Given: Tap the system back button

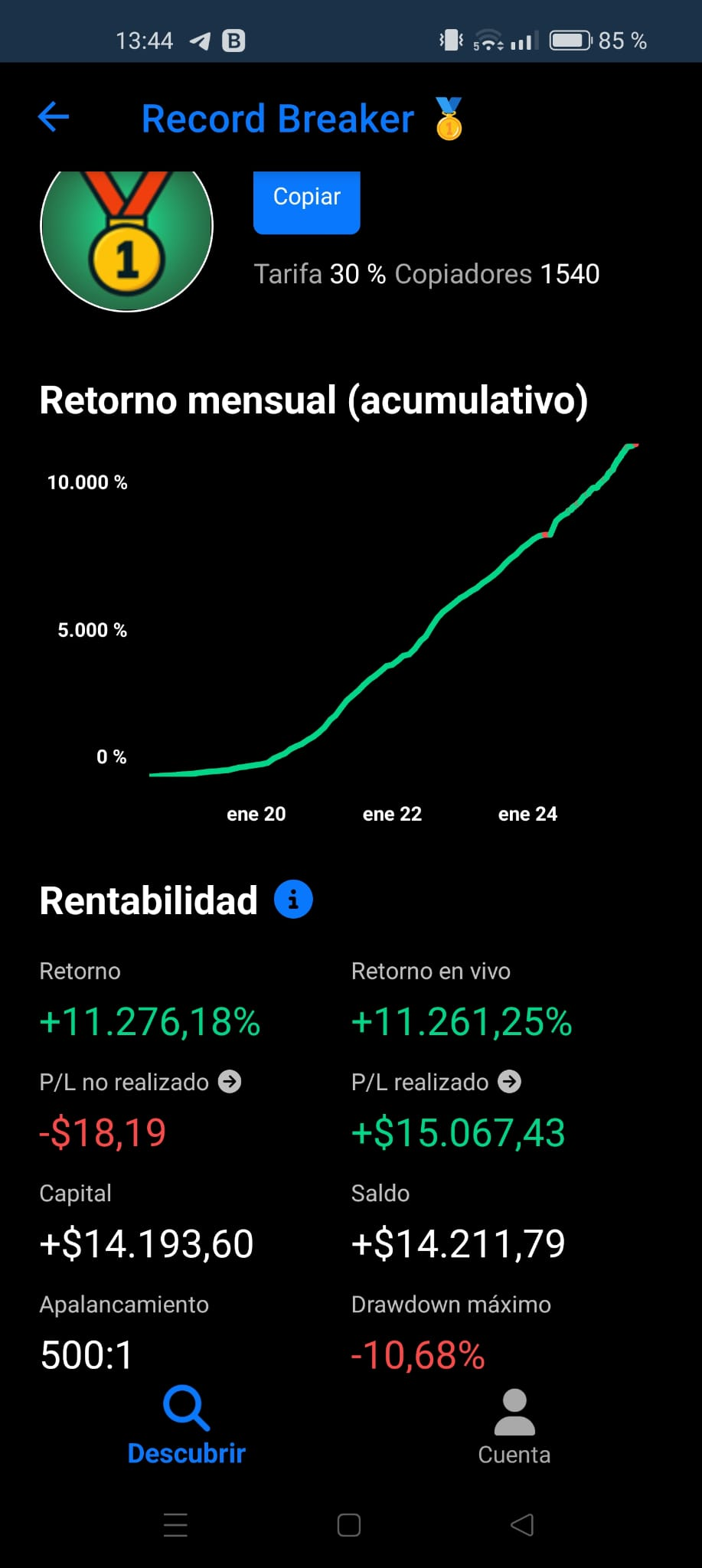Looking at the screenshot, I should [522, 1524].
